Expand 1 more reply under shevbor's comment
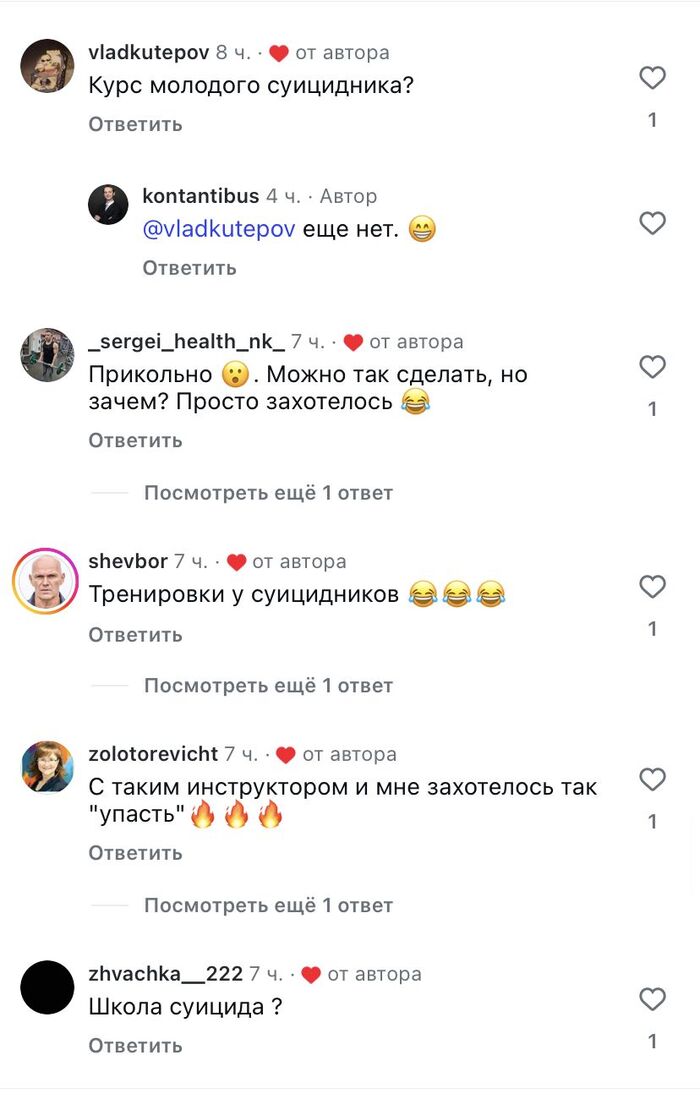The width and height of the screenshot is (700, 1099). (268, 686)
